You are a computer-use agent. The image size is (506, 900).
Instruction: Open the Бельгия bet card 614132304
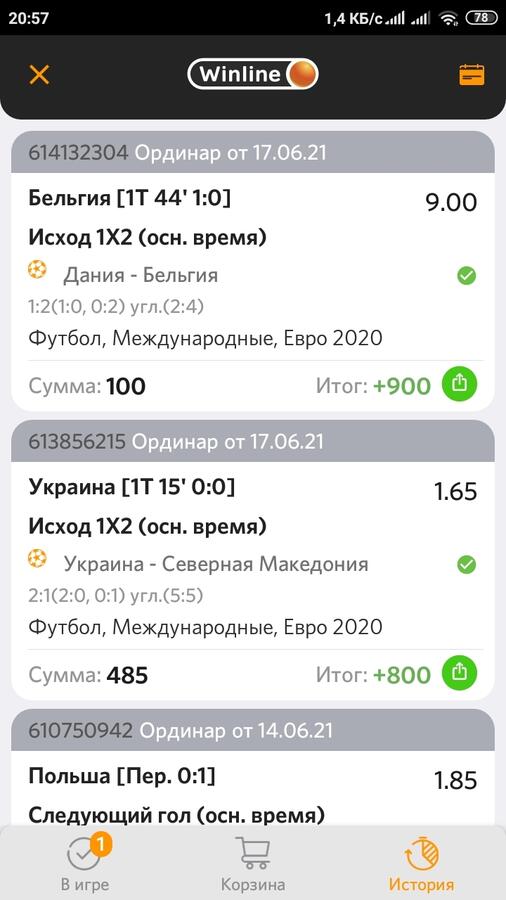[x=252, y=271]
